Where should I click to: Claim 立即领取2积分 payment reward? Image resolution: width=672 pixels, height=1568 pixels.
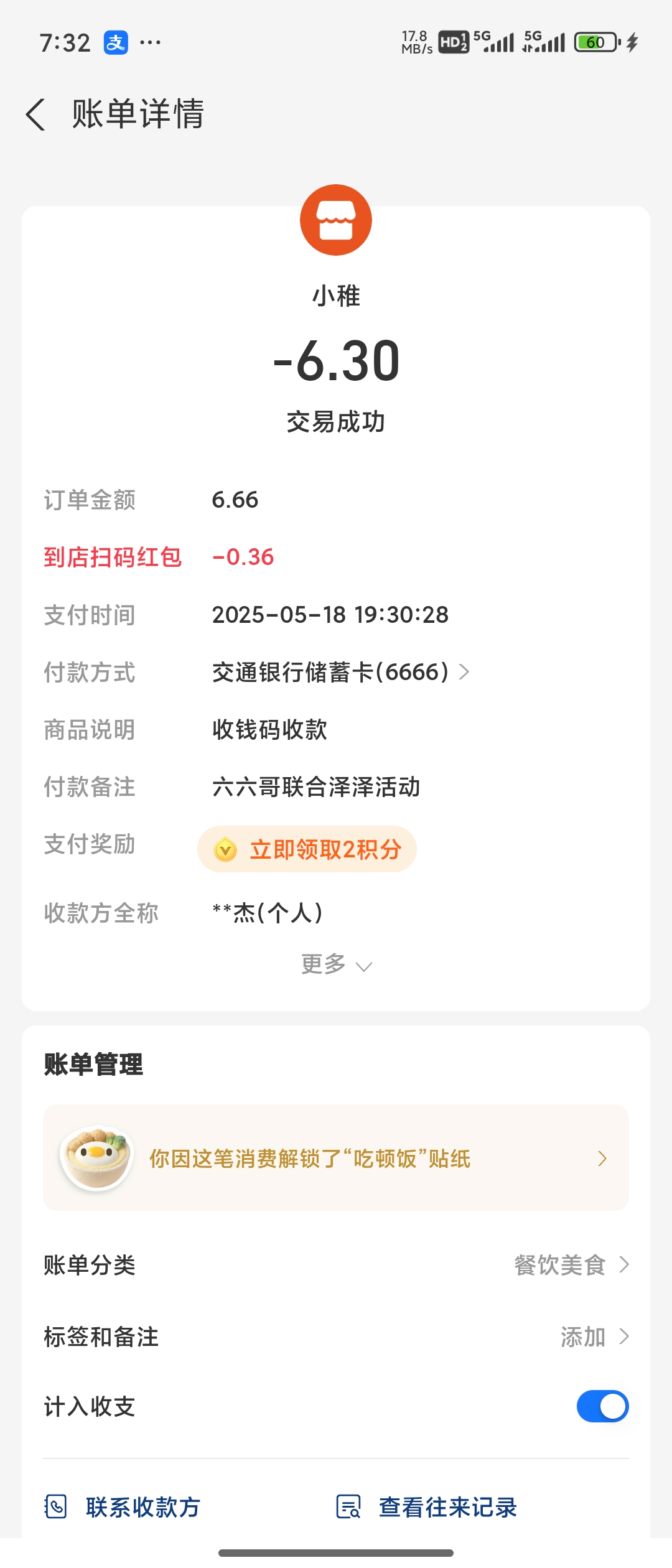coord(307,849)
